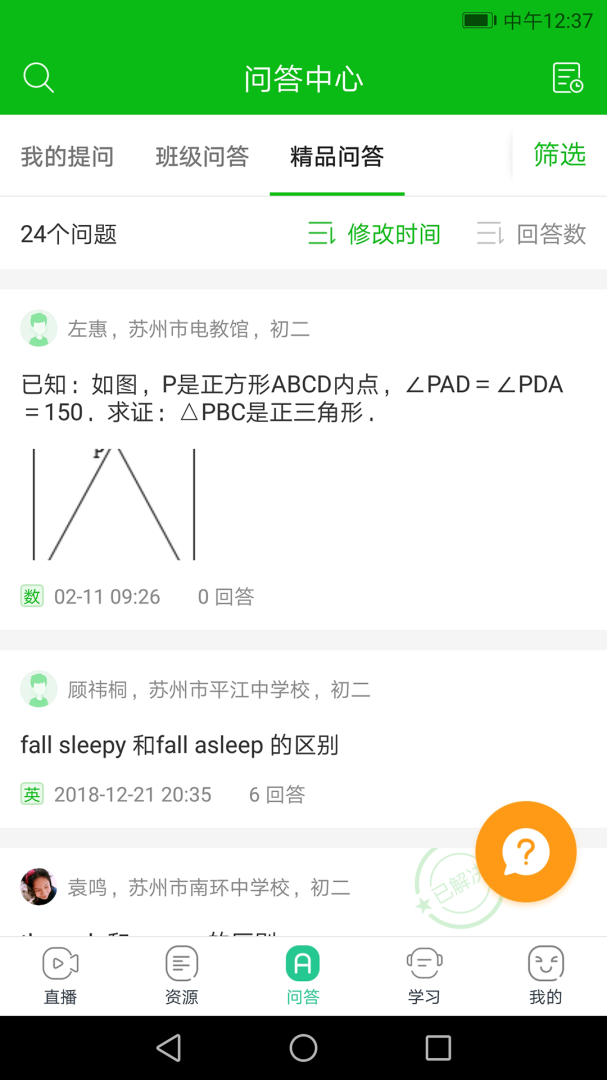Image resolution: width=607 pixels, height=1080 pixels.
Task: Open the 筛选 filter options
Action: click(x=559, y=155)
